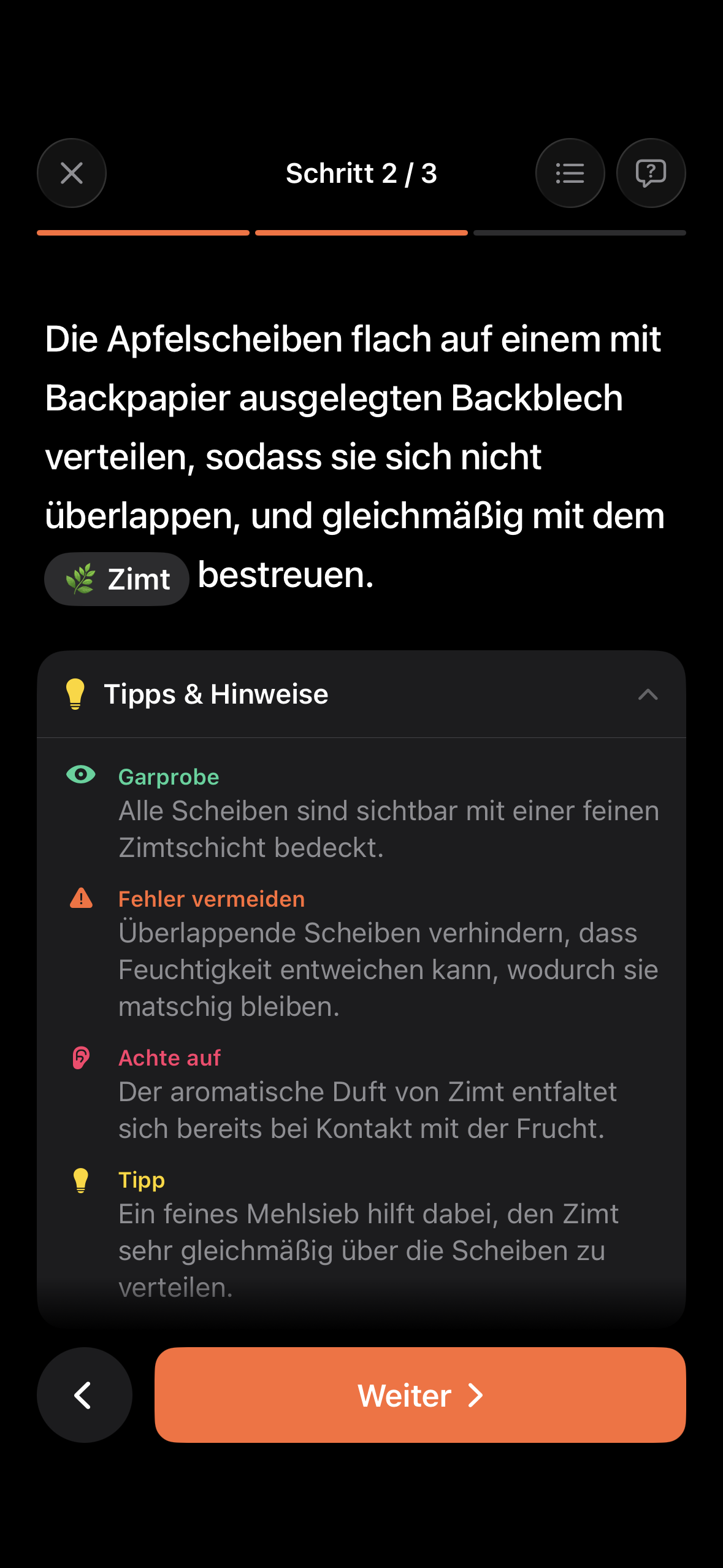Select the Schritt 2 / 3 header
Screen dimensions: 723x1568
point(361,173)
